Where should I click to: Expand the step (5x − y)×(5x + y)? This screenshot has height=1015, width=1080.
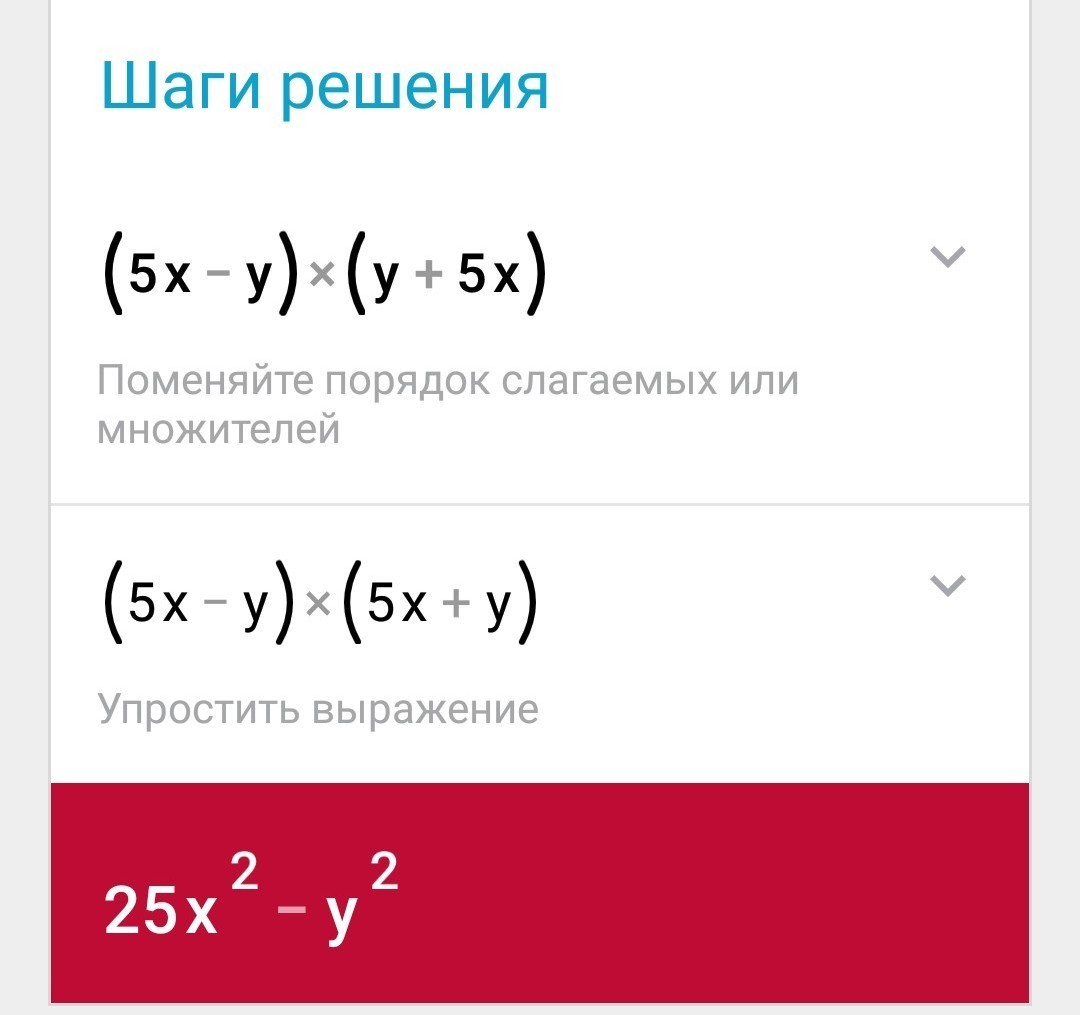tap(947, 585)
